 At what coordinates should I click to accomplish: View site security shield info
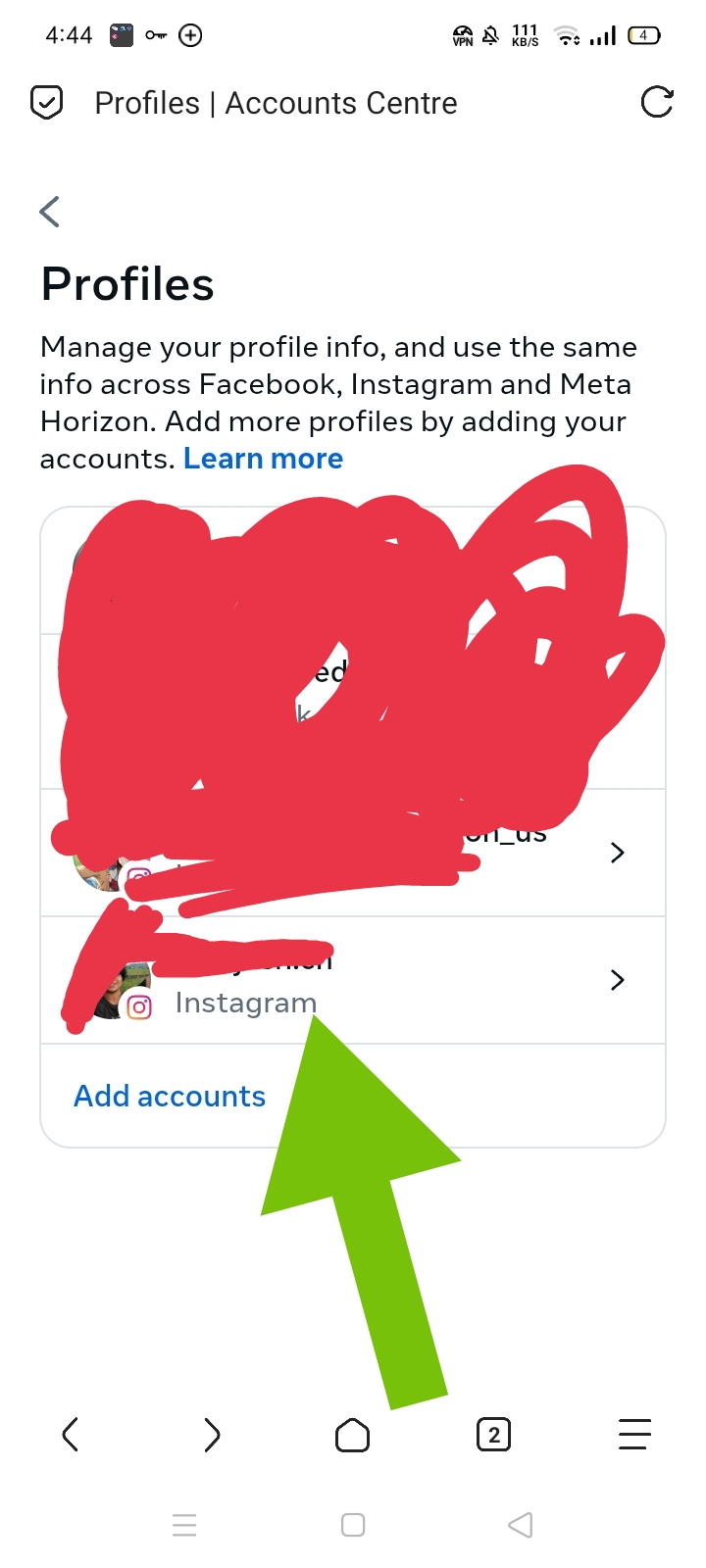(x=47, y=102)
